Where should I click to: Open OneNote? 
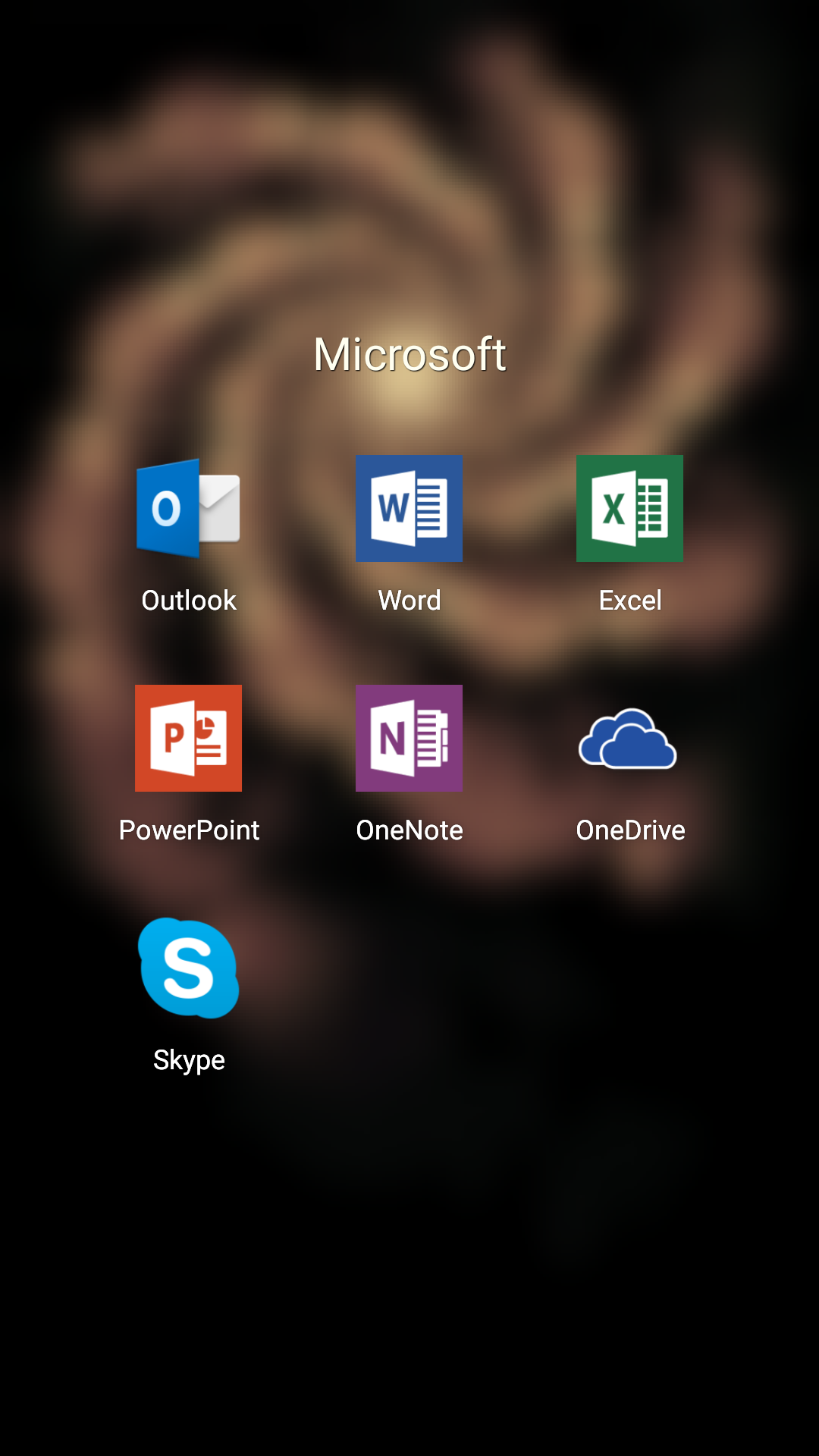click(x=409, y=739)
